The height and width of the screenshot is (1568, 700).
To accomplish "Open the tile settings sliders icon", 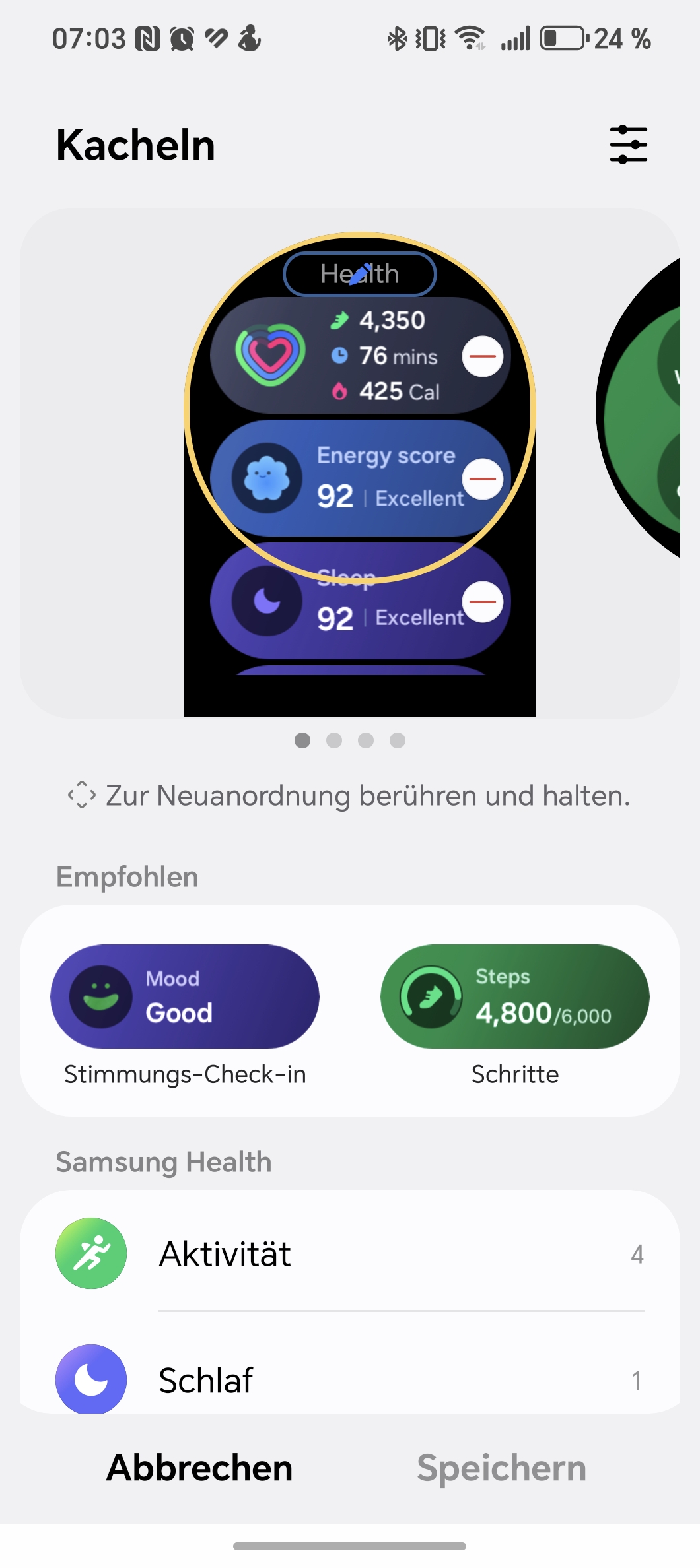I will point(628,145).
